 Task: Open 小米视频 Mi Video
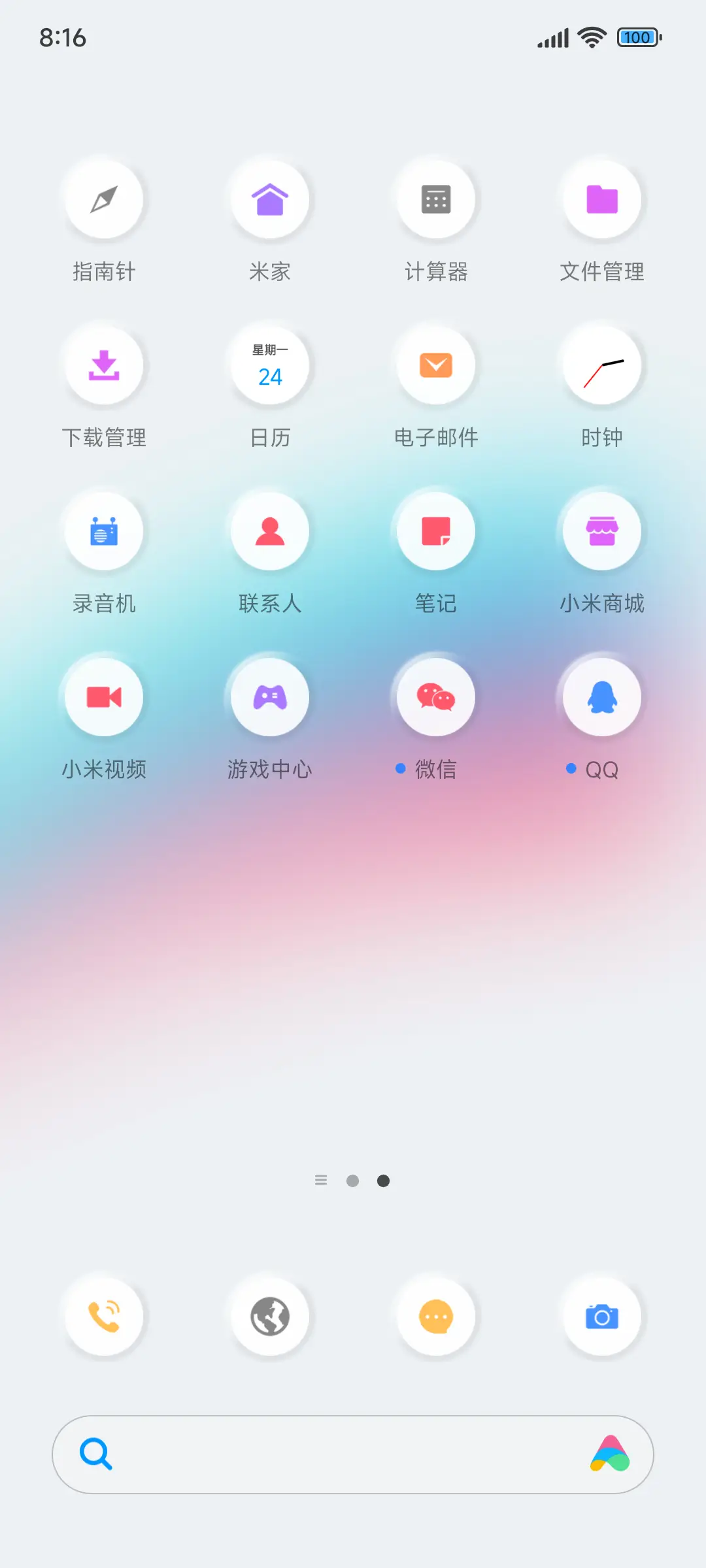(103, 697)
